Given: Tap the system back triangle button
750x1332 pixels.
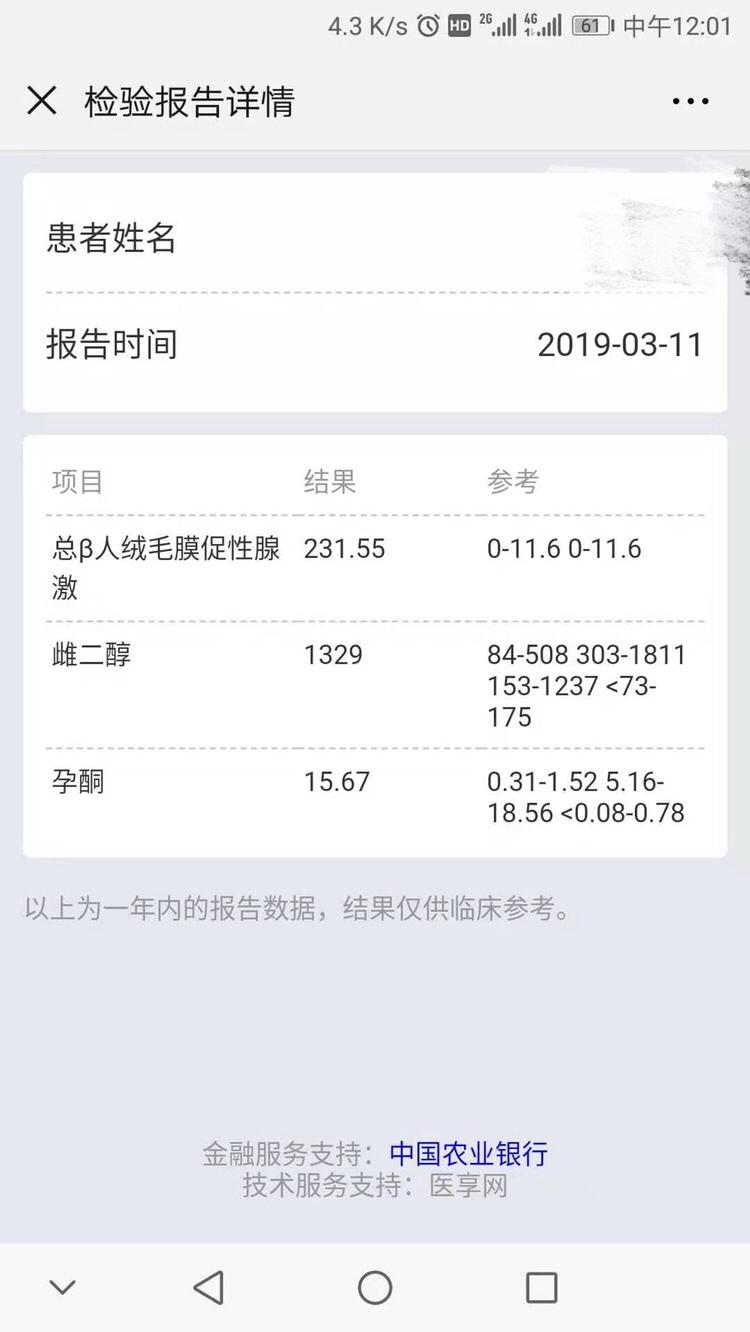Looking at the screenshot, I should (x=208, y=1287).
